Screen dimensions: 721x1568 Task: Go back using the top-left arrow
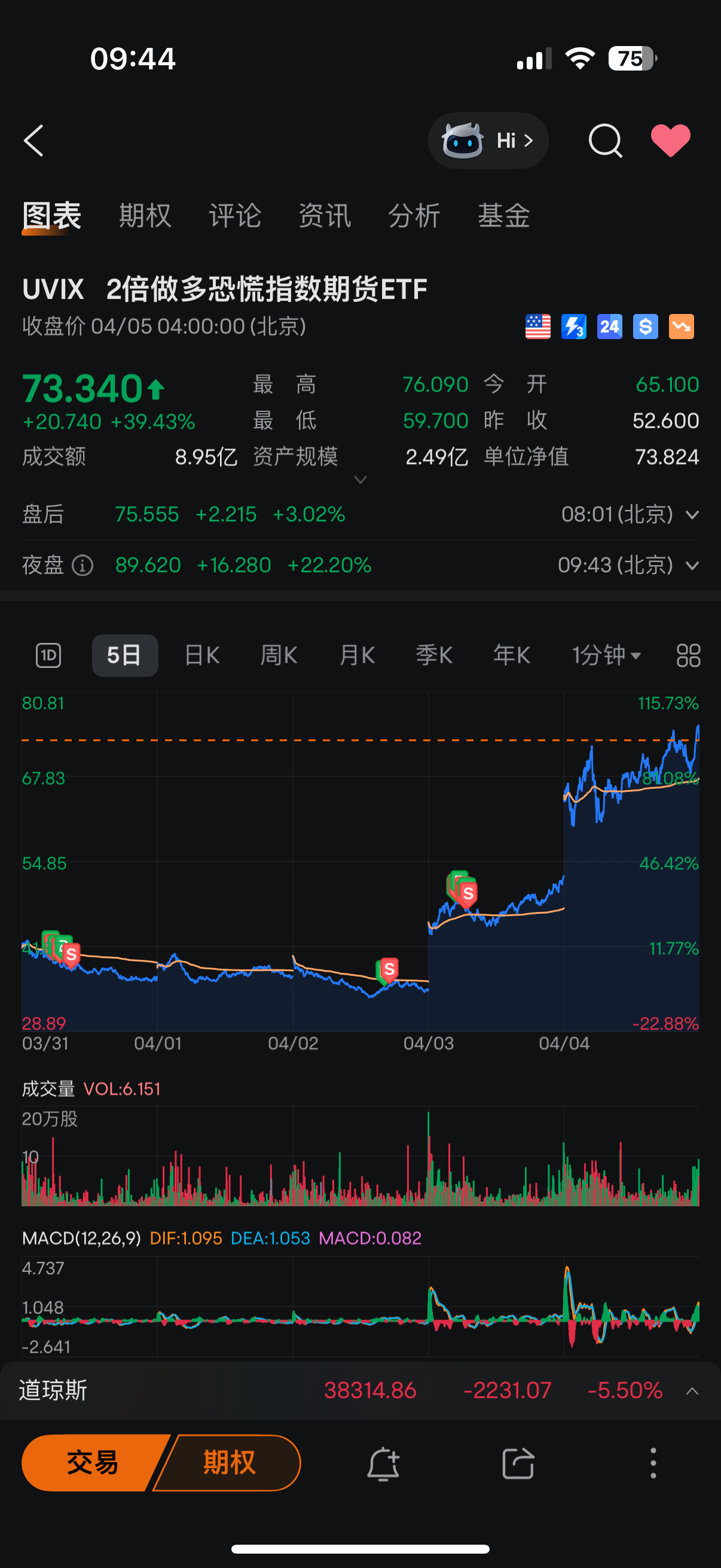[x=33, y=141]
